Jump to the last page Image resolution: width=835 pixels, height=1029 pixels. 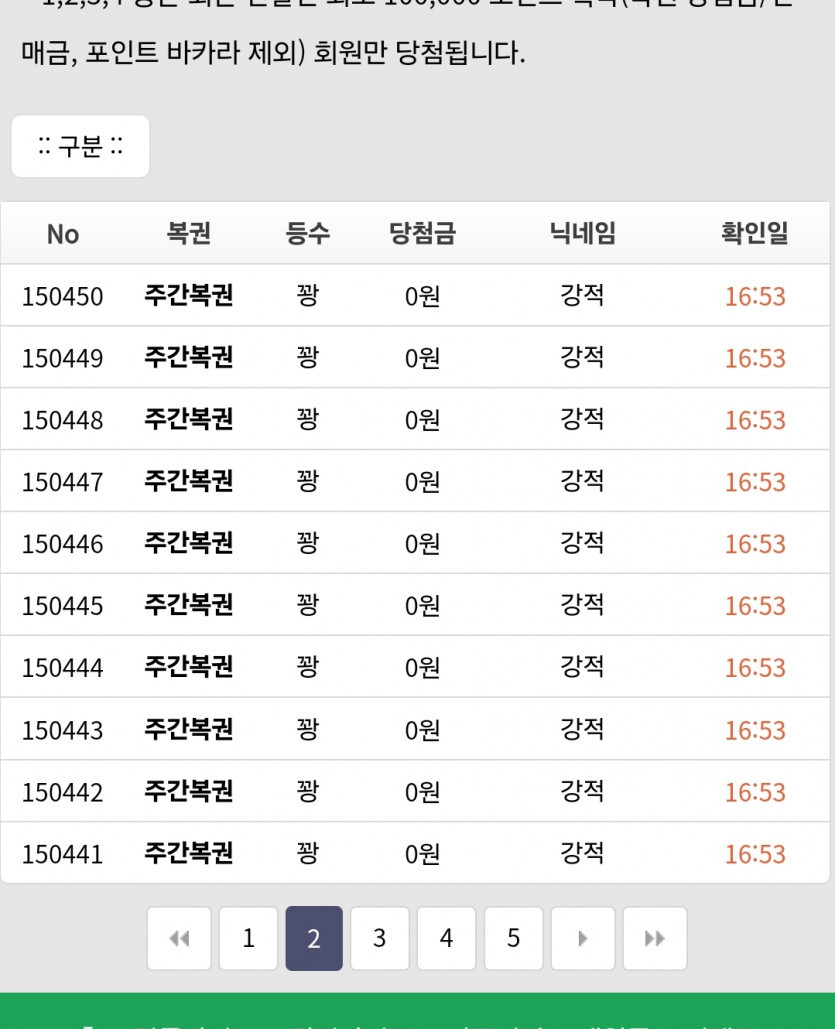654,938
